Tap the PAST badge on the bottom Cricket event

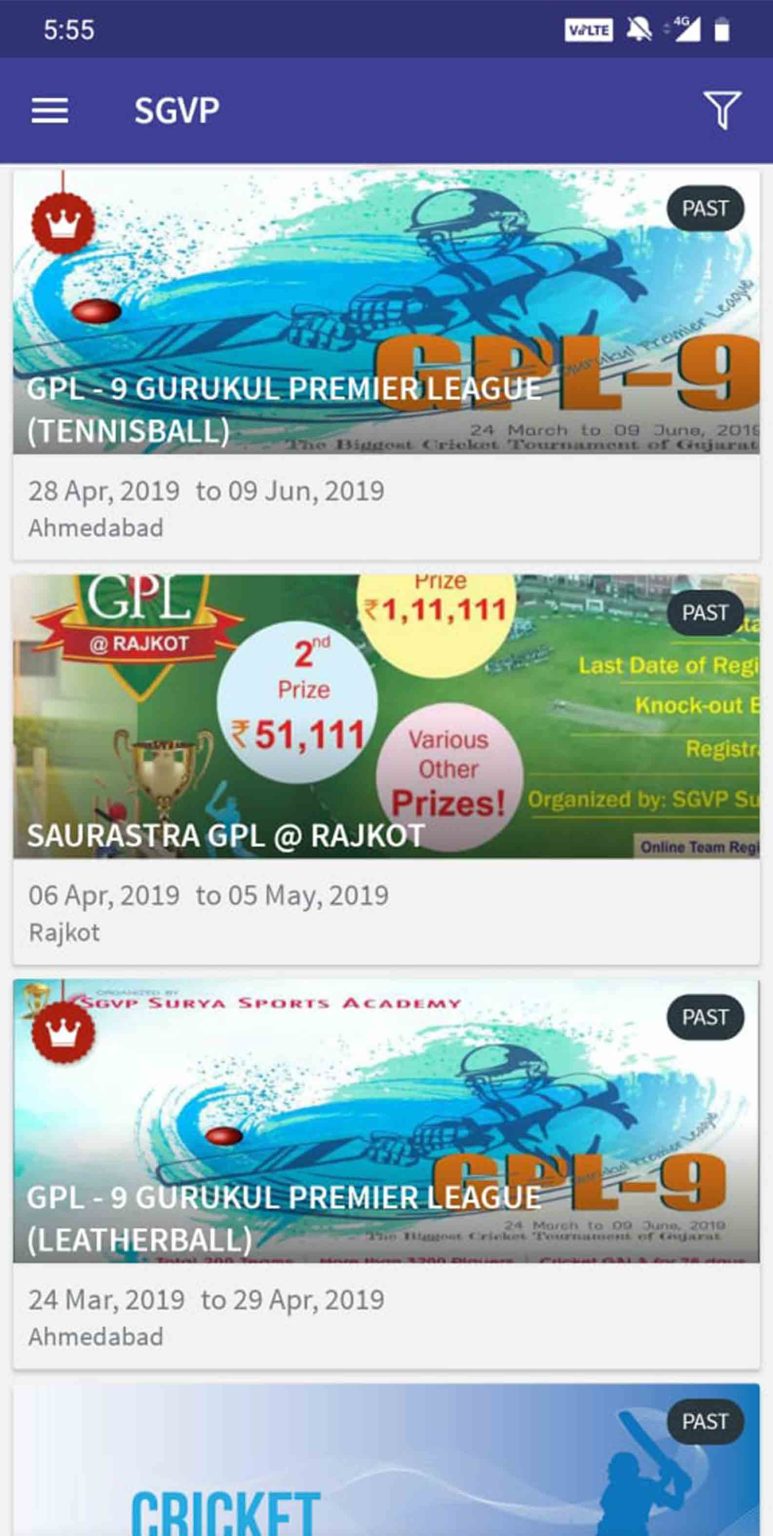(704, 1419)
